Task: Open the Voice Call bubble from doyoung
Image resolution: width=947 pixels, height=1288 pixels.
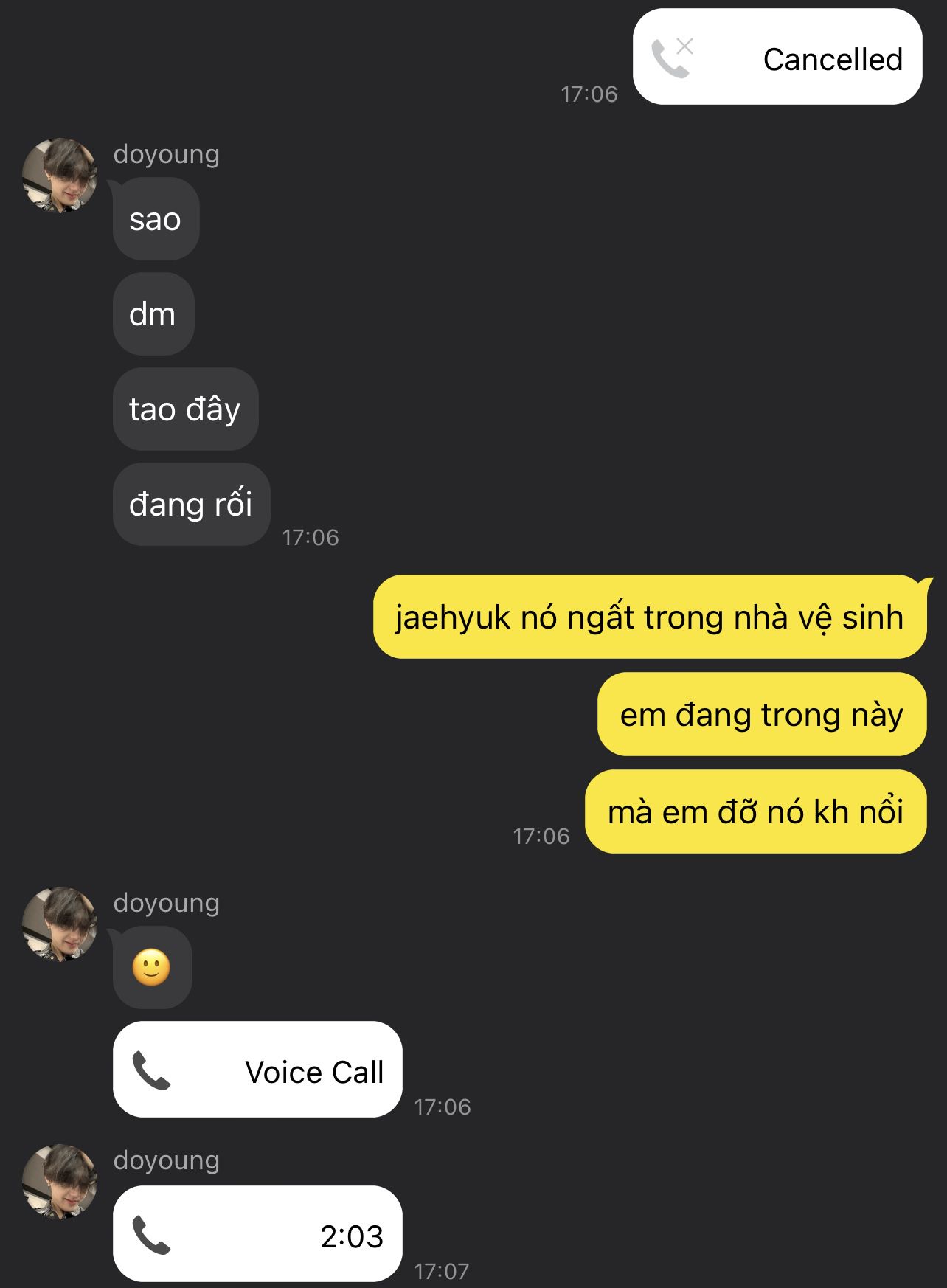Action: pyautogui.click(x=257, y=1069)
